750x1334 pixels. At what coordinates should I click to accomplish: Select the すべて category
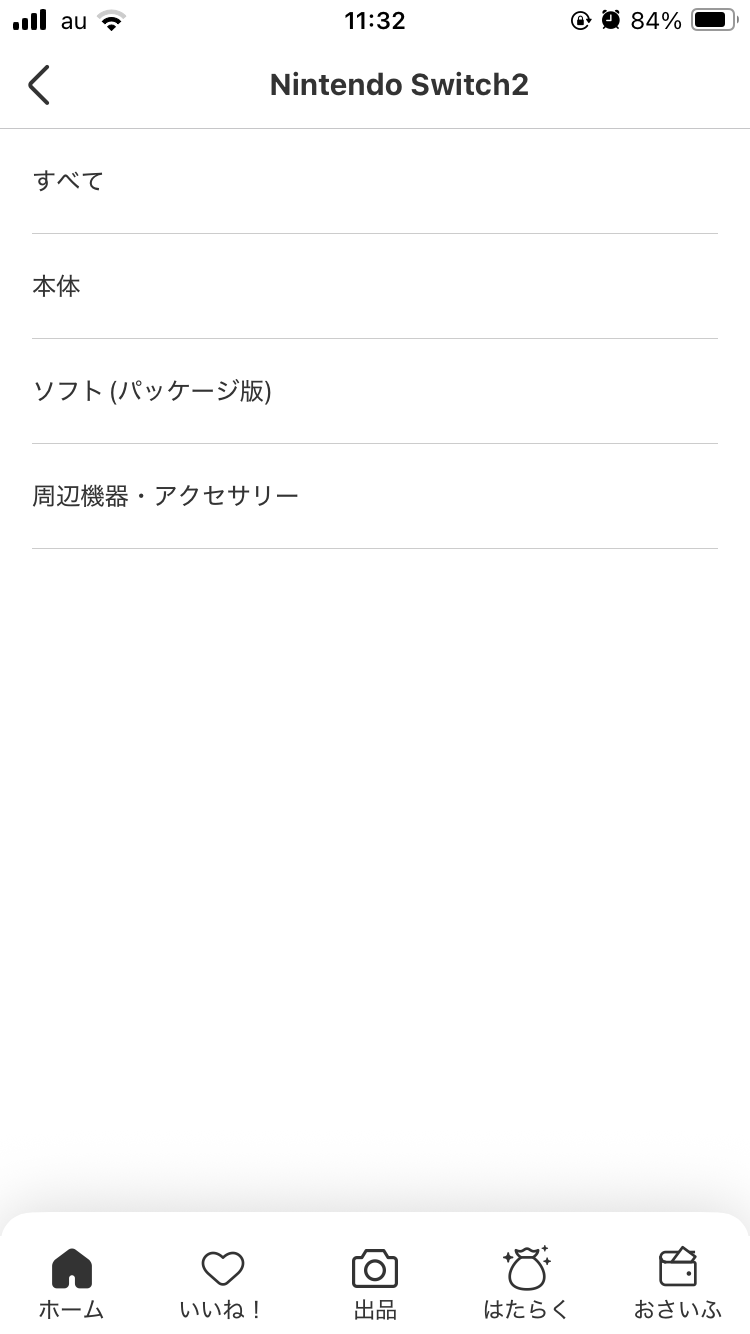point(374,181)
